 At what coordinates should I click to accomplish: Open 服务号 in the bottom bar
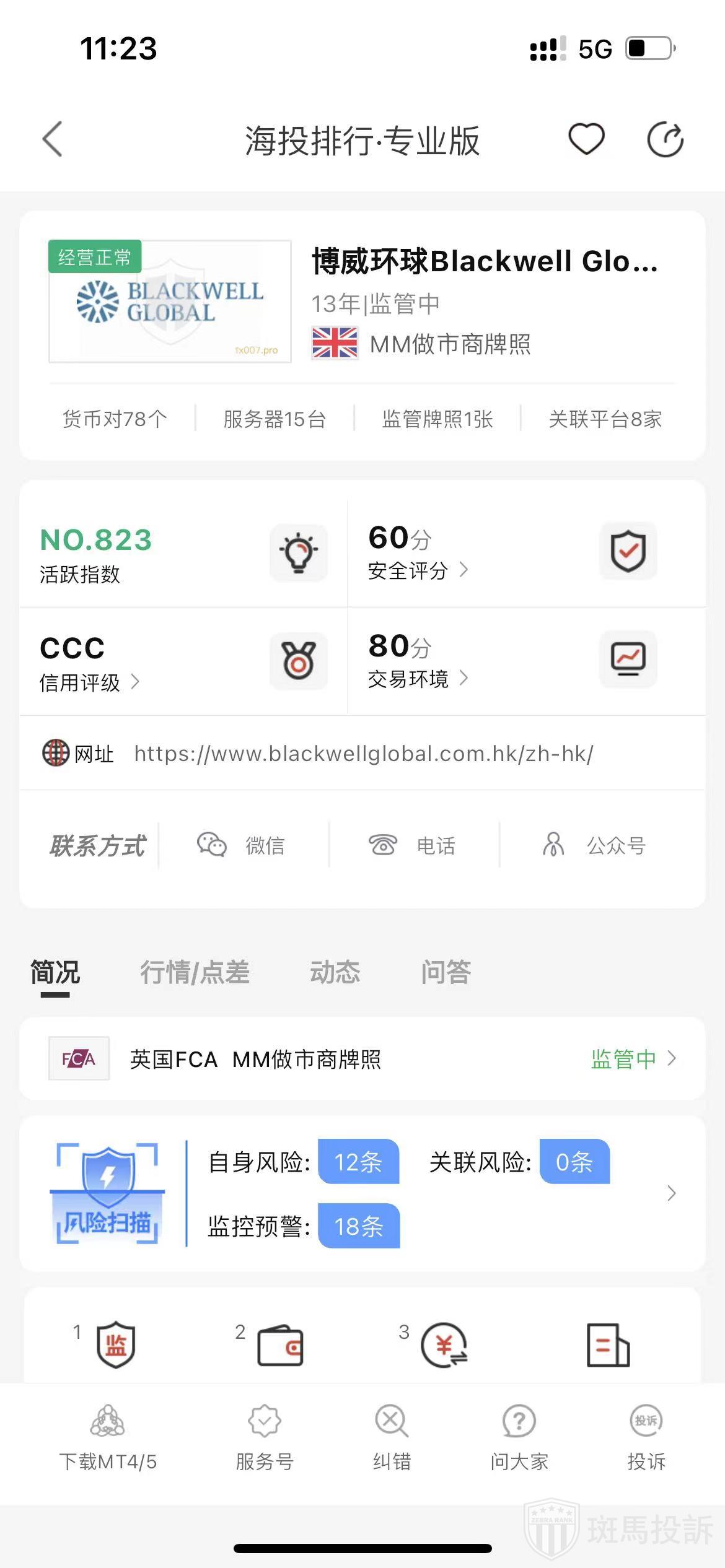[x=265, y=1438]
